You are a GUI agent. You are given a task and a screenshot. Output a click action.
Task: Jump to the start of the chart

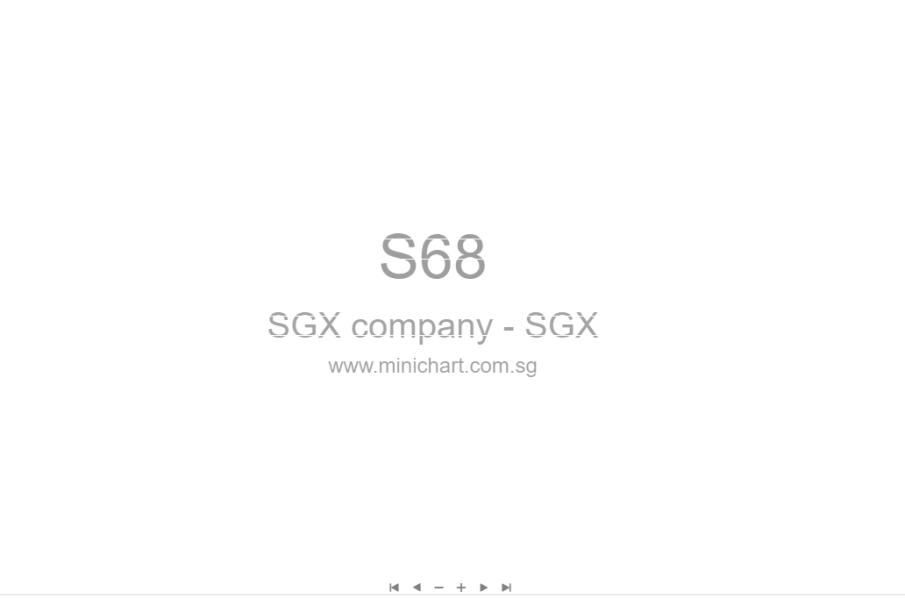394,588
